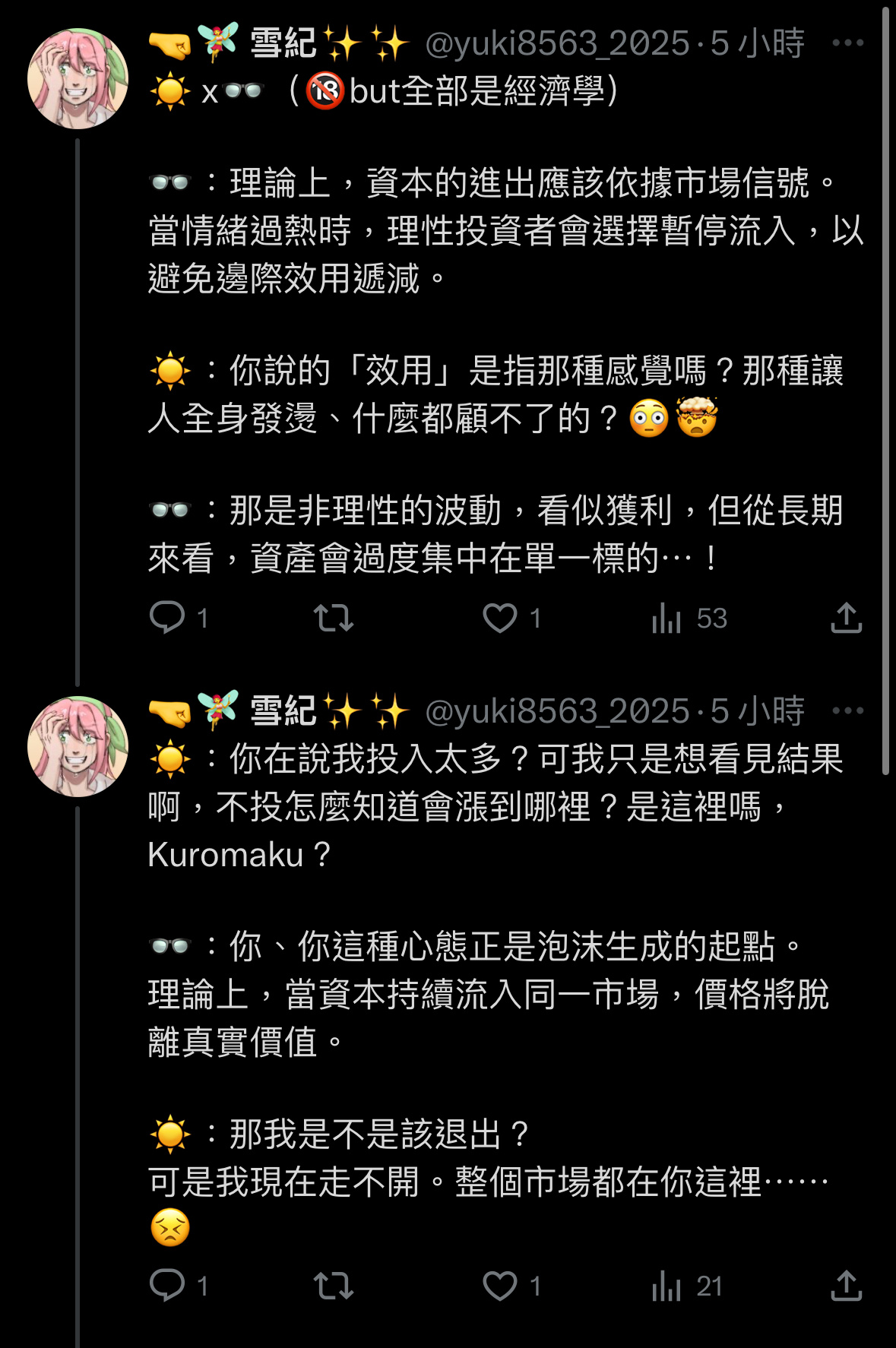Image resolution: width=896 pixels, height=1348 pixels.
Task: Open 雪紀's avatar on the 經濟學 post
Action: coord(78,78)
